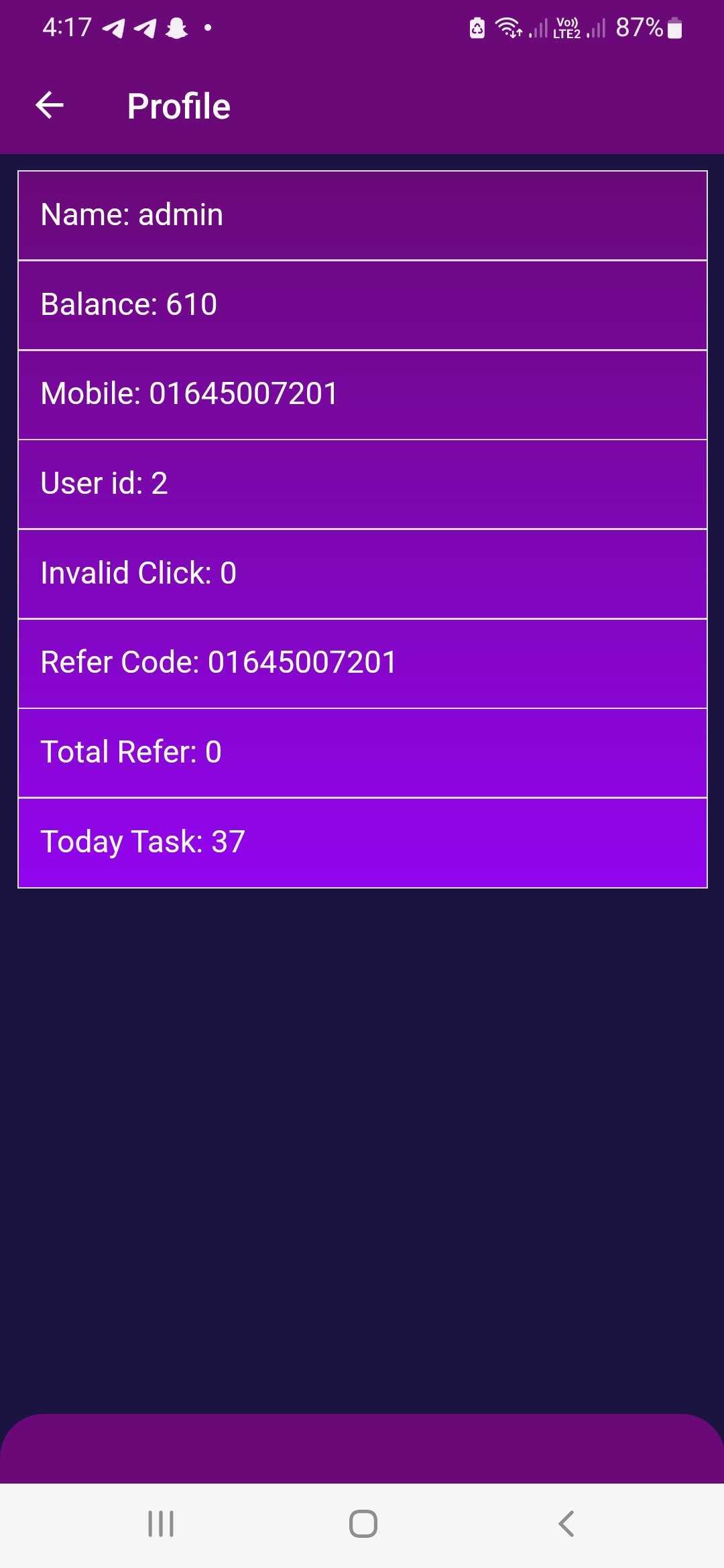The width and height of the screenshot is (724, 1568).
Task: Go to the device home screen
Action: (x=363, y=1524)
